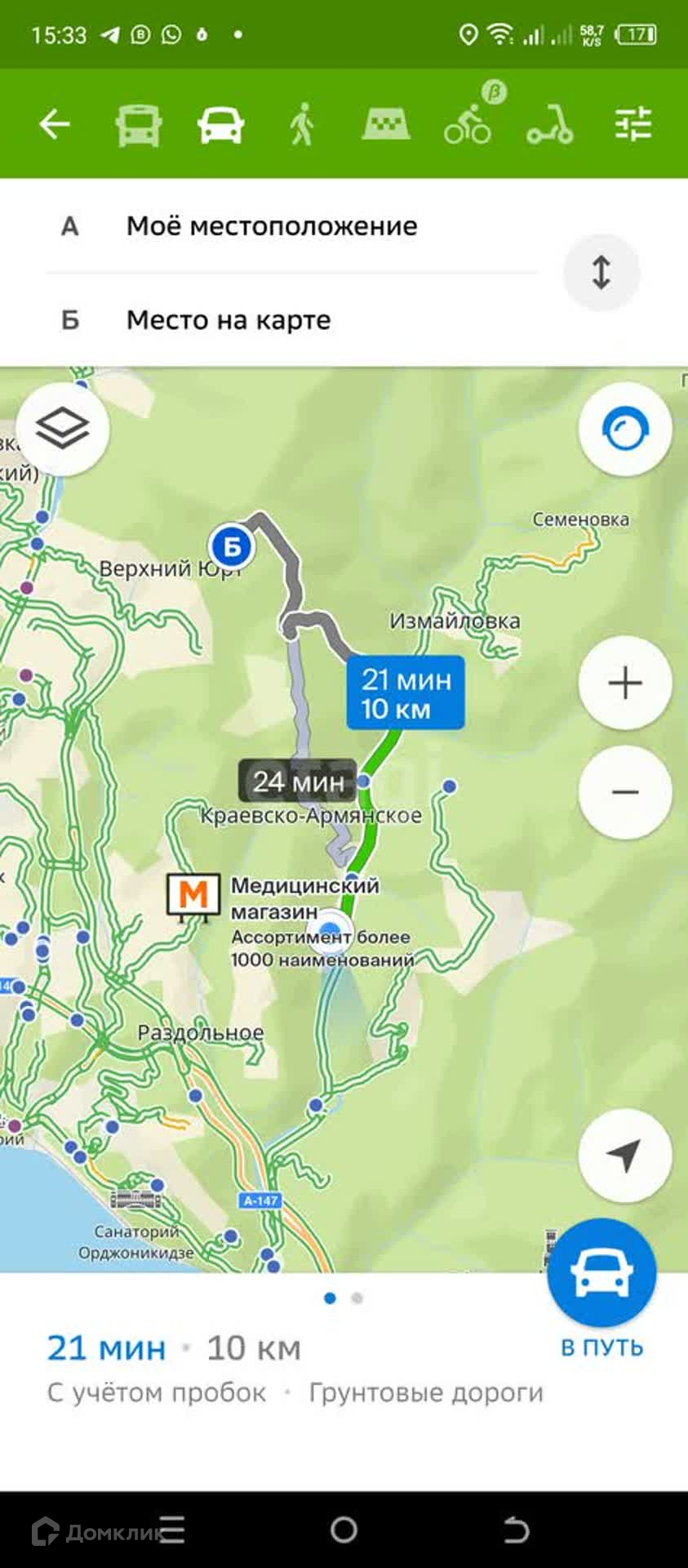The height and width of the screenshot is (1568, 688).
Task: Open the round blue button above zoom controls
Action: (x=625, y=429)
